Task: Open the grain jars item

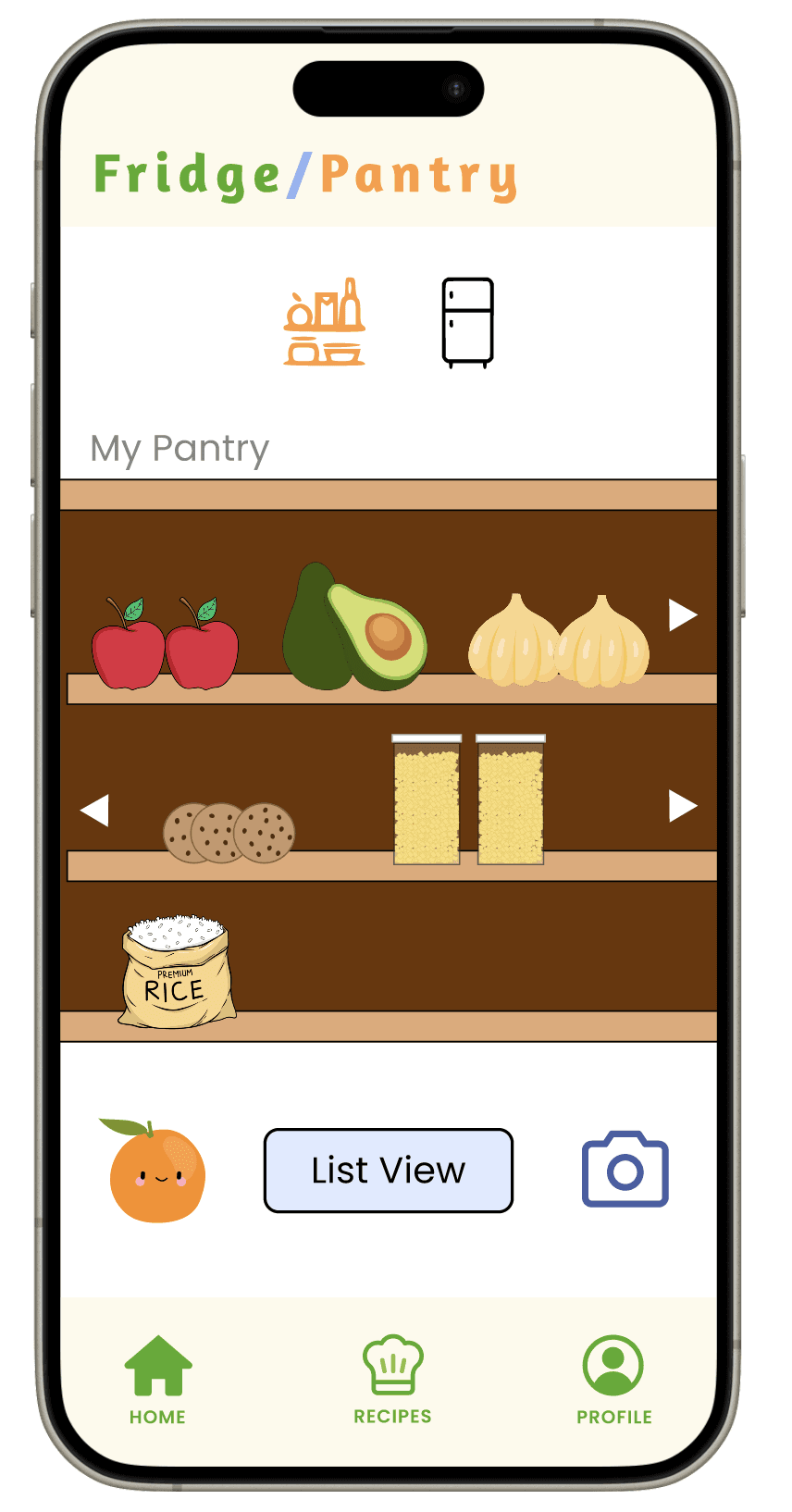Action: tap(468, 799)
